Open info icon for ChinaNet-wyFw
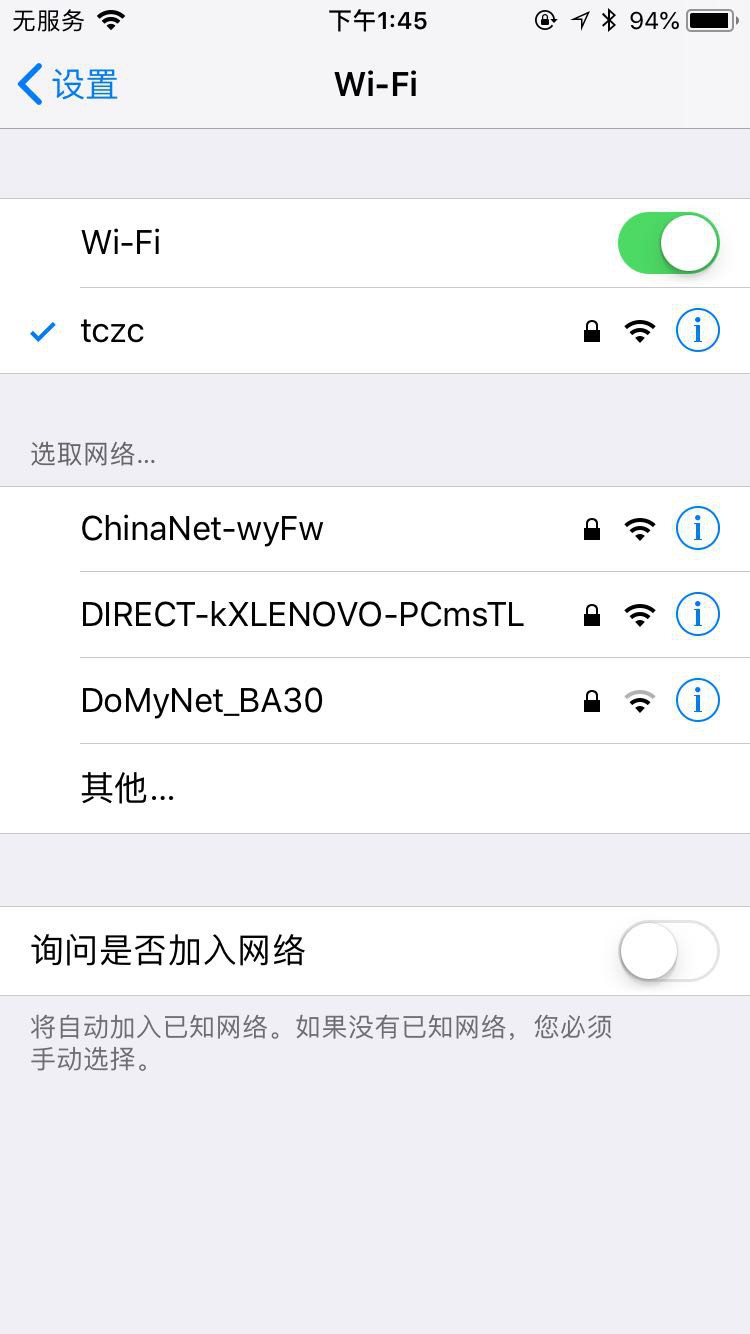This screenshot has height=1334, width=750. (x=697, y=529)
